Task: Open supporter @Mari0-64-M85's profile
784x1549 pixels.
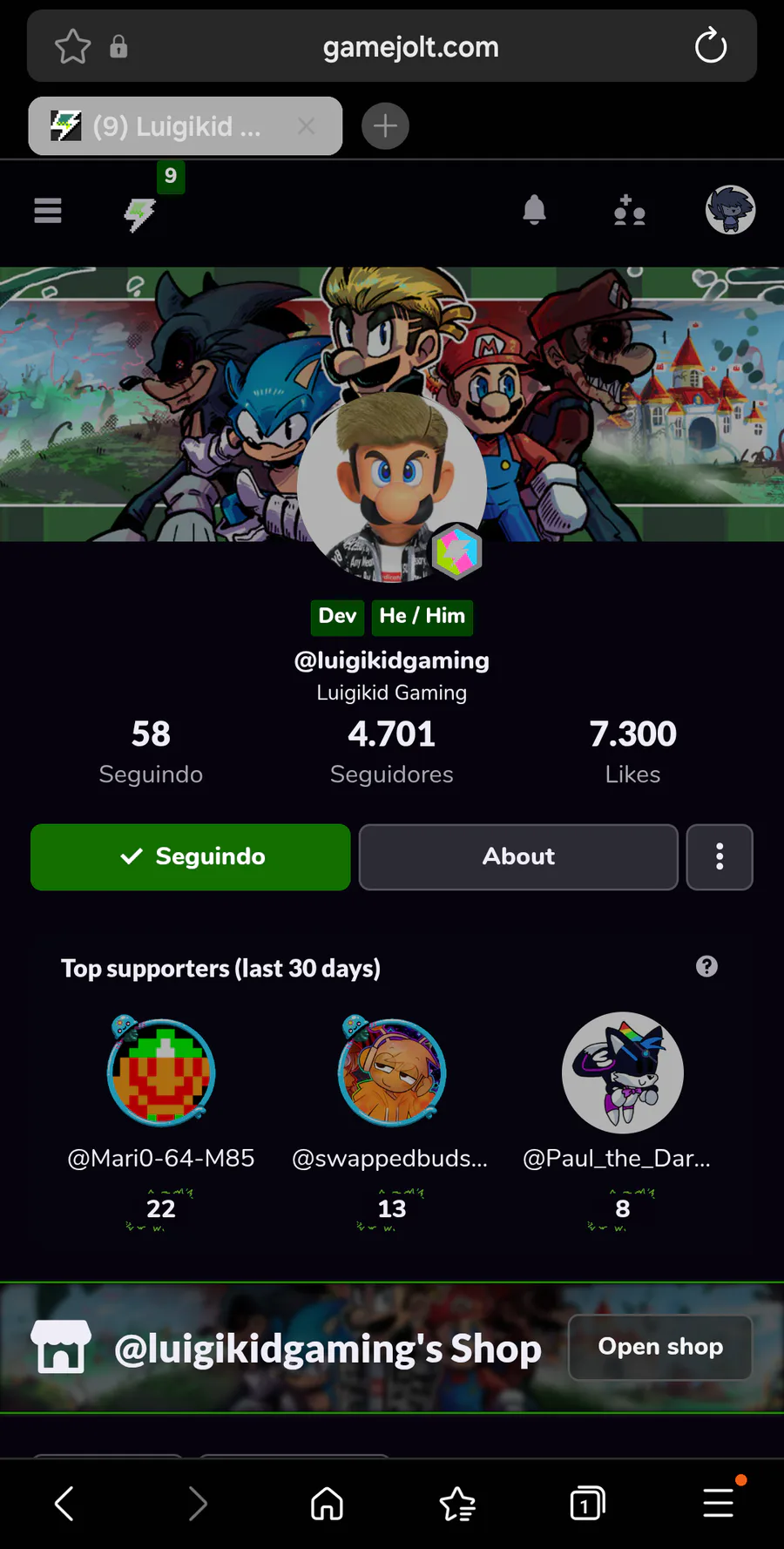Action: (x=161, y=1073)
